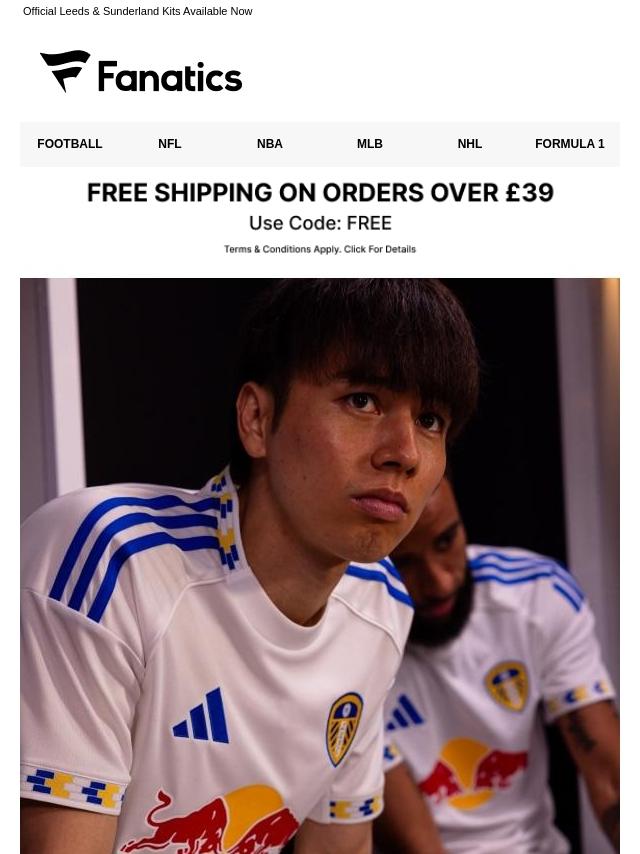Go to the NFL section
The image size is (640, 854).
(x=170, y=144)
